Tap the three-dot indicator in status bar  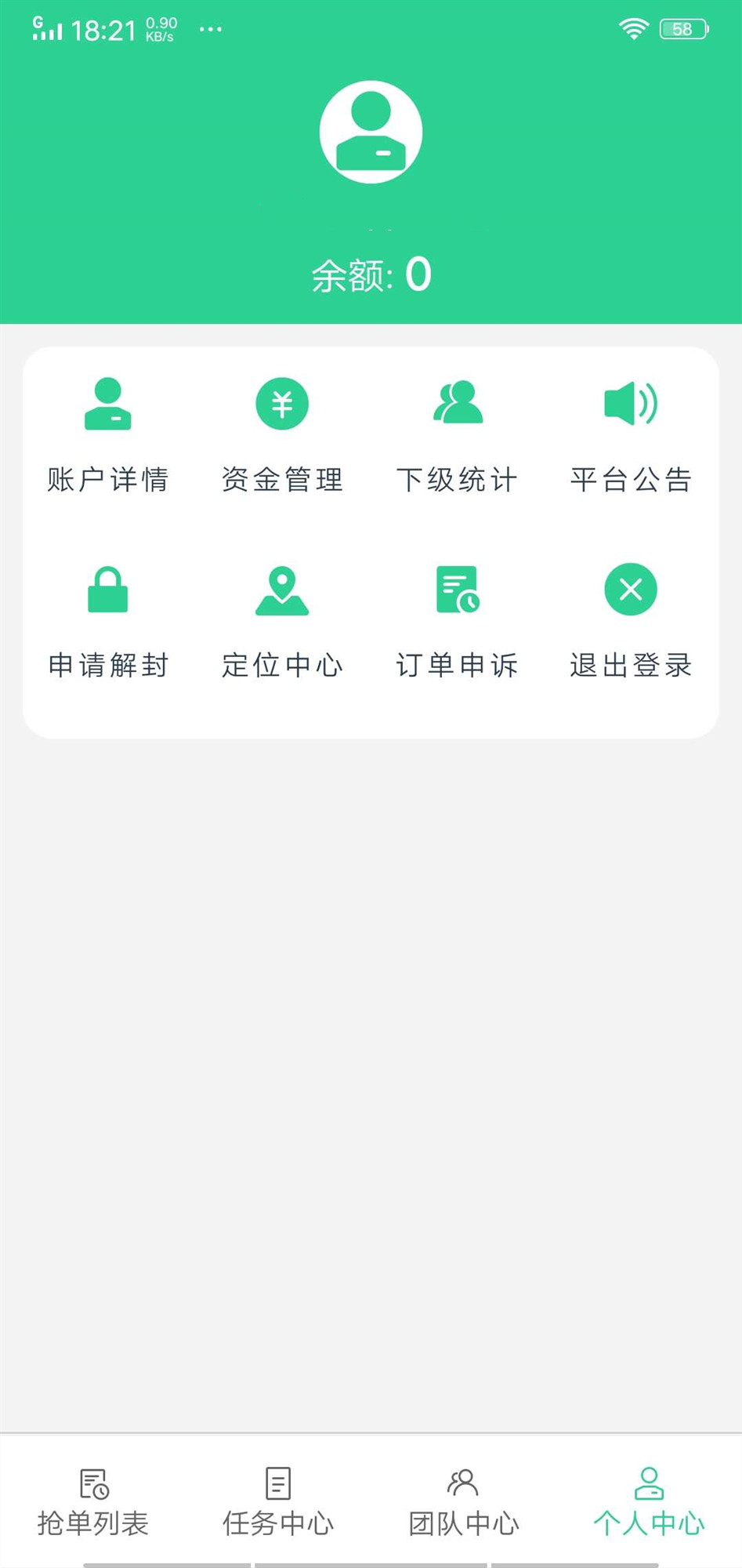point(208,29)
